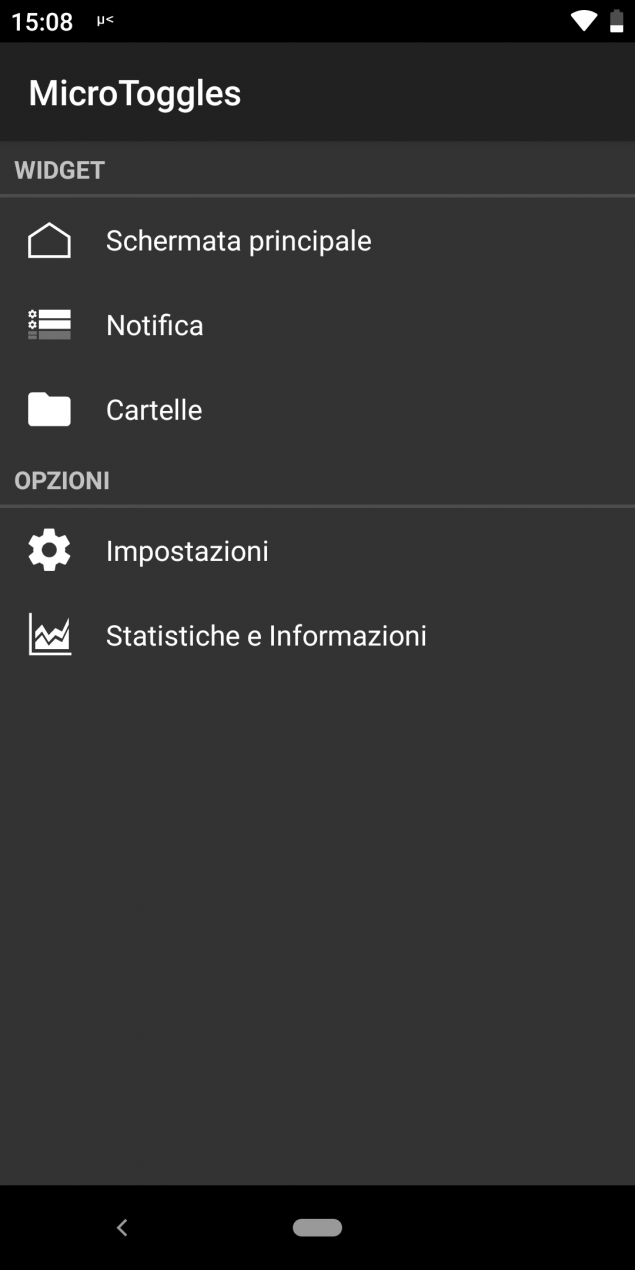Tap the system back arrow
Screen dimensions: 635x1270
(122, 1228)
